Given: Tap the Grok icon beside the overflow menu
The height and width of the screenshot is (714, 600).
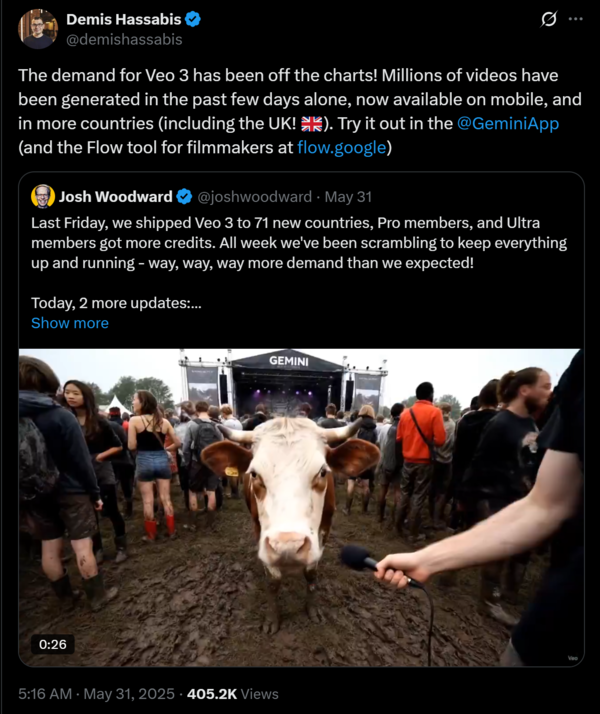Looking at the screenshot, I should pos(549,20).
